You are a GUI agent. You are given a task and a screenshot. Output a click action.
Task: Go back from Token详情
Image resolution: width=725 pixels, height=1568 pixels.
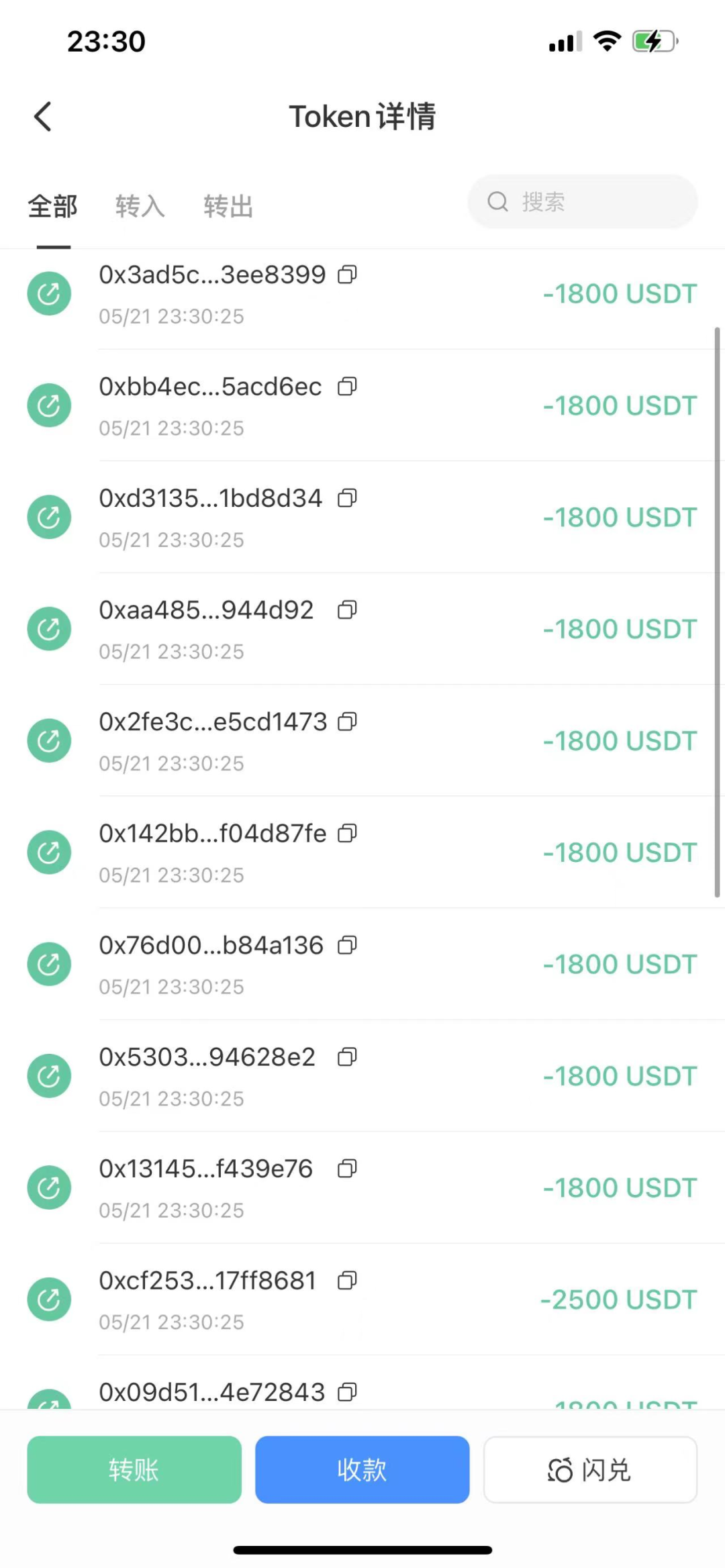[x=43, y=117]
